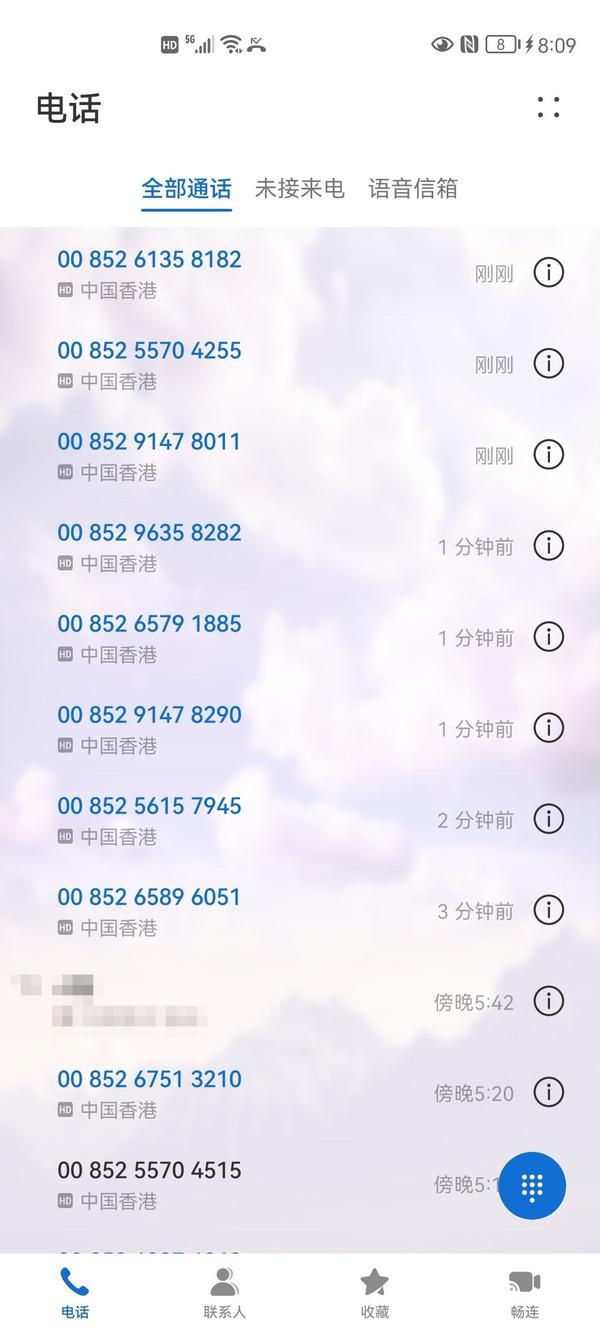Screen dimensions: 600x1333
Task: Switch to the 畅连 tab
Action: pos(524,1292)
